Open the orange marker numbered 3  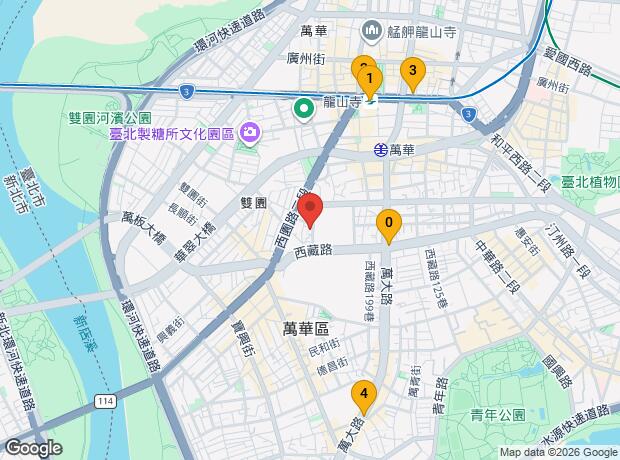point(411,72)
